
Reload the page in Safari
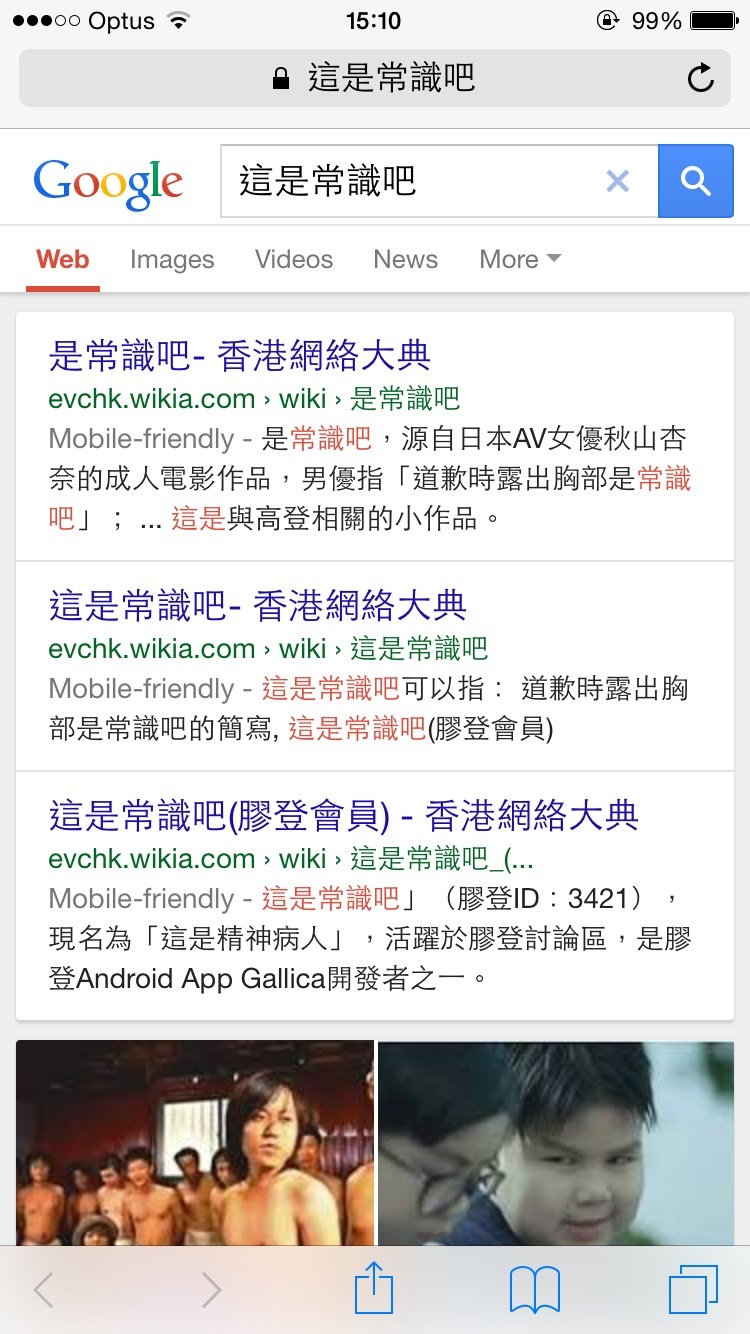click(701, 78)
